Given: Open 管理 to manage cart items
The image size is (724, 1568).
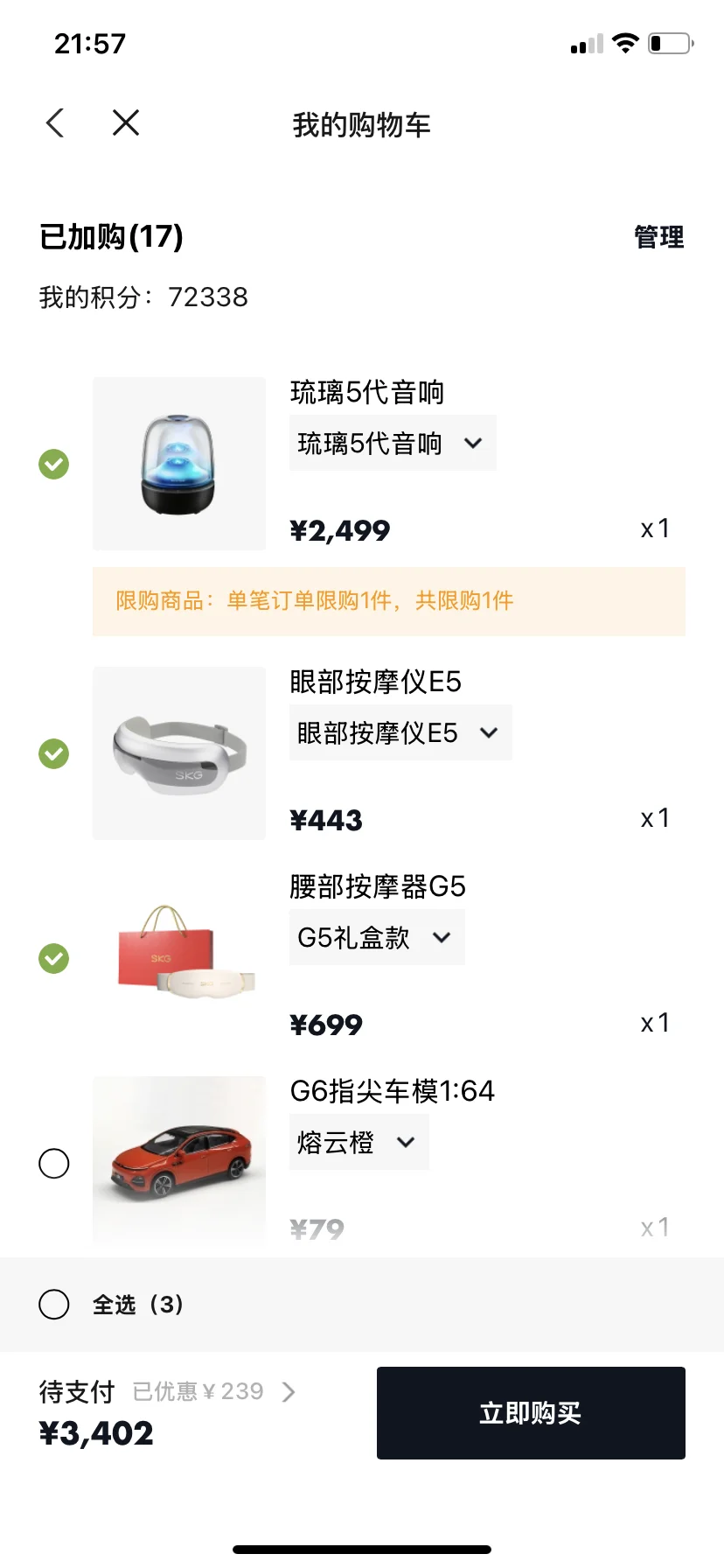Looking at the screenshot, I should pyautogui.click(x=658, y=237).
